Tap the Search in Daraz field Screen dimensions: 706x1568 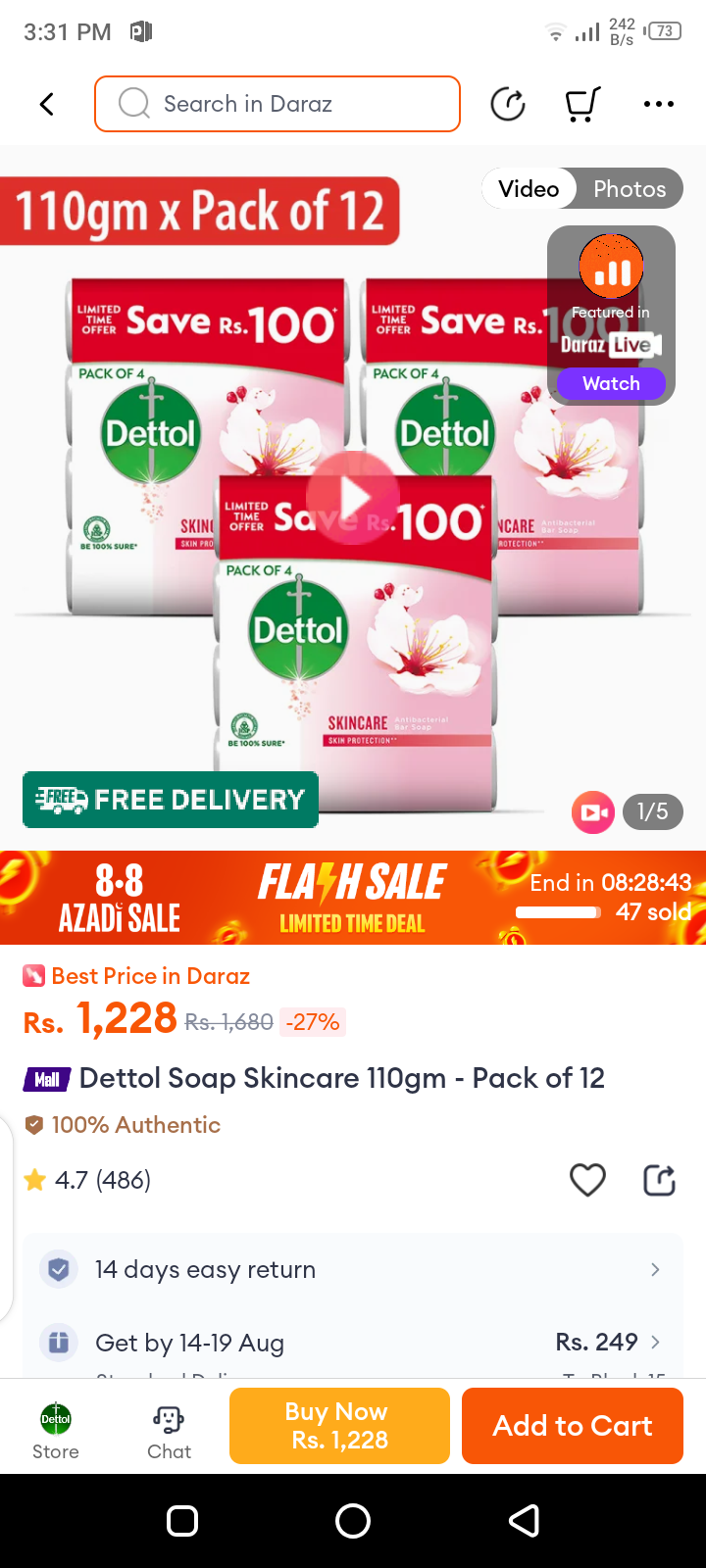277,104
